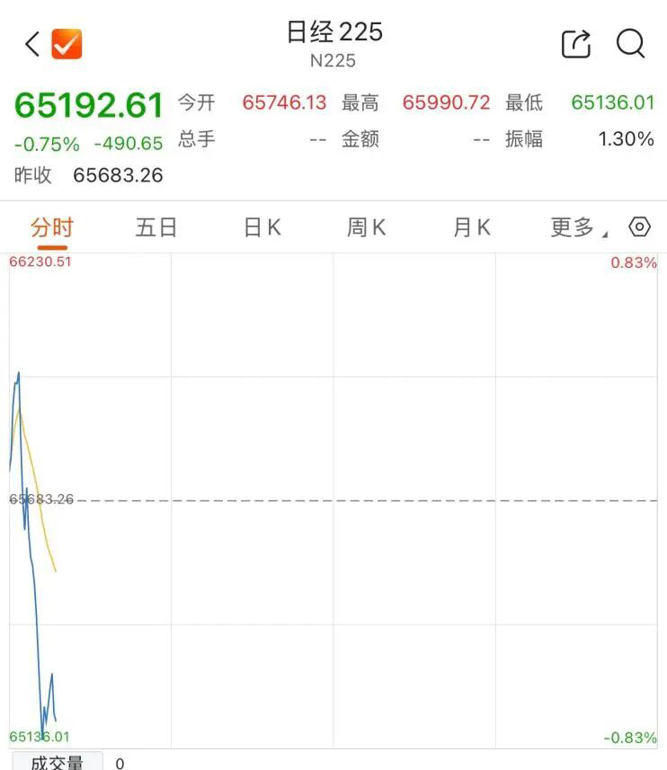Open chart settings hexagon icon

coord(639,227)
